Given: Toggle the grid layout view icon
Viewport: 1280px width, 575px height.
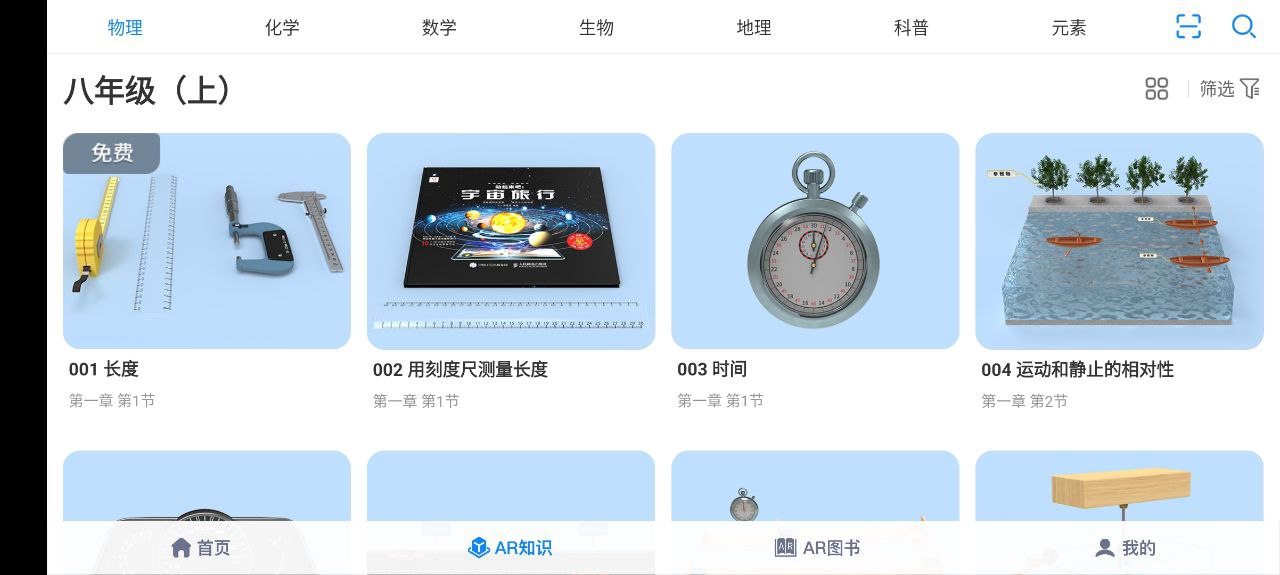Looking at the screenshot, I should click(1156, 89).
